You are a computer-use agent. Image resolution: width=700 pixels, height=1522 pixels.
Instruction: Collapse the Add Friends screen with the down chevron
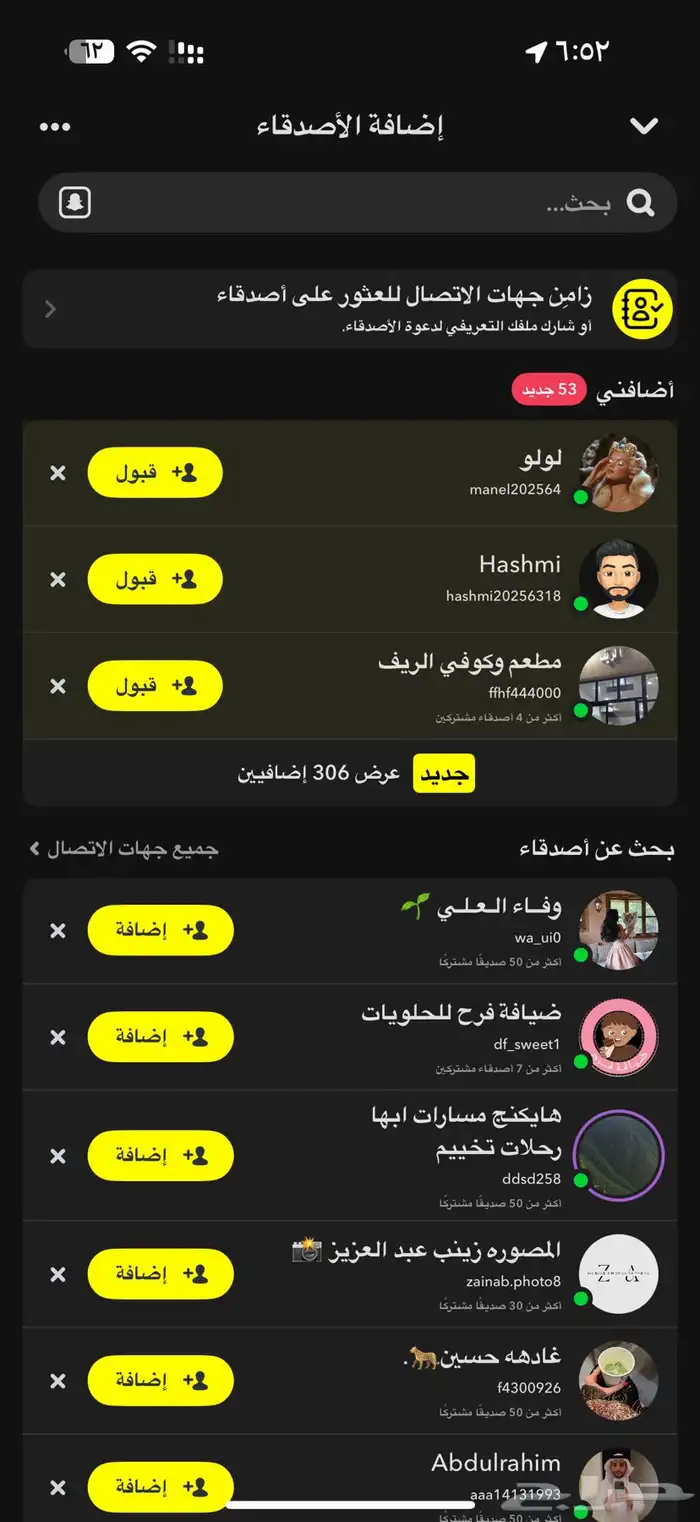tap(644, 126)
